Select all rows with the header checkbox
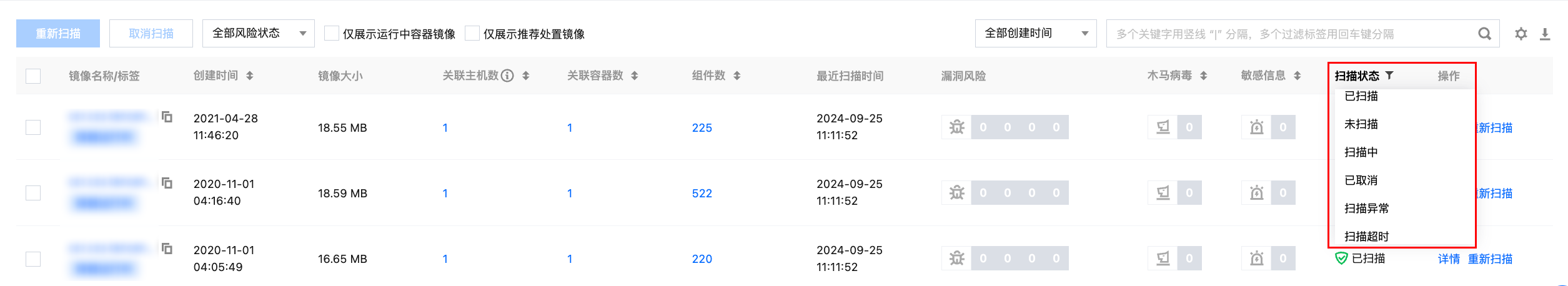Viewport: 1568px width, 286px height. [33, 76]
